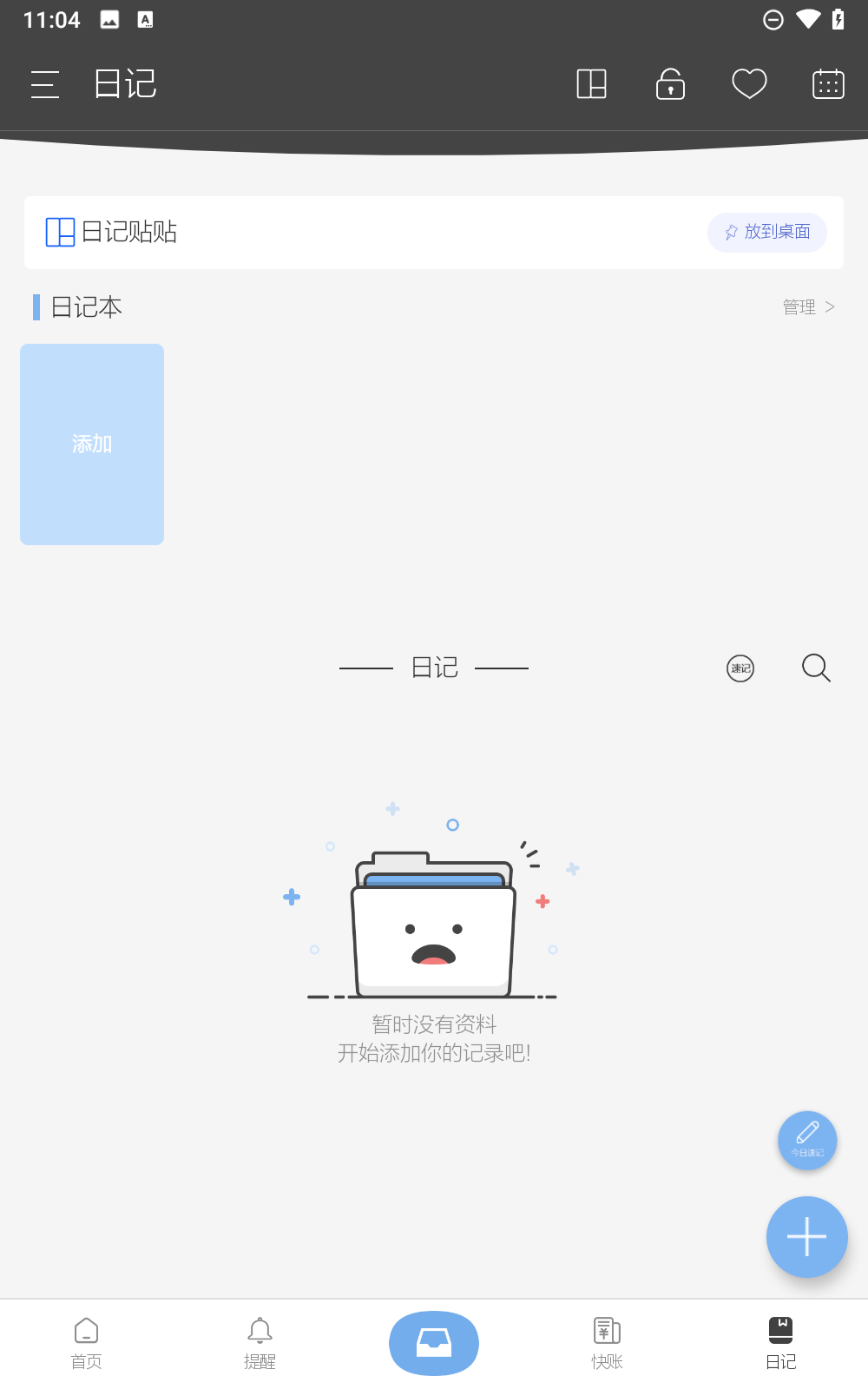This screenshot has width=868, height=1389.
Task: Open 管理 for diary notebooks
Action: pyautogui.click(x=808, y=307)
